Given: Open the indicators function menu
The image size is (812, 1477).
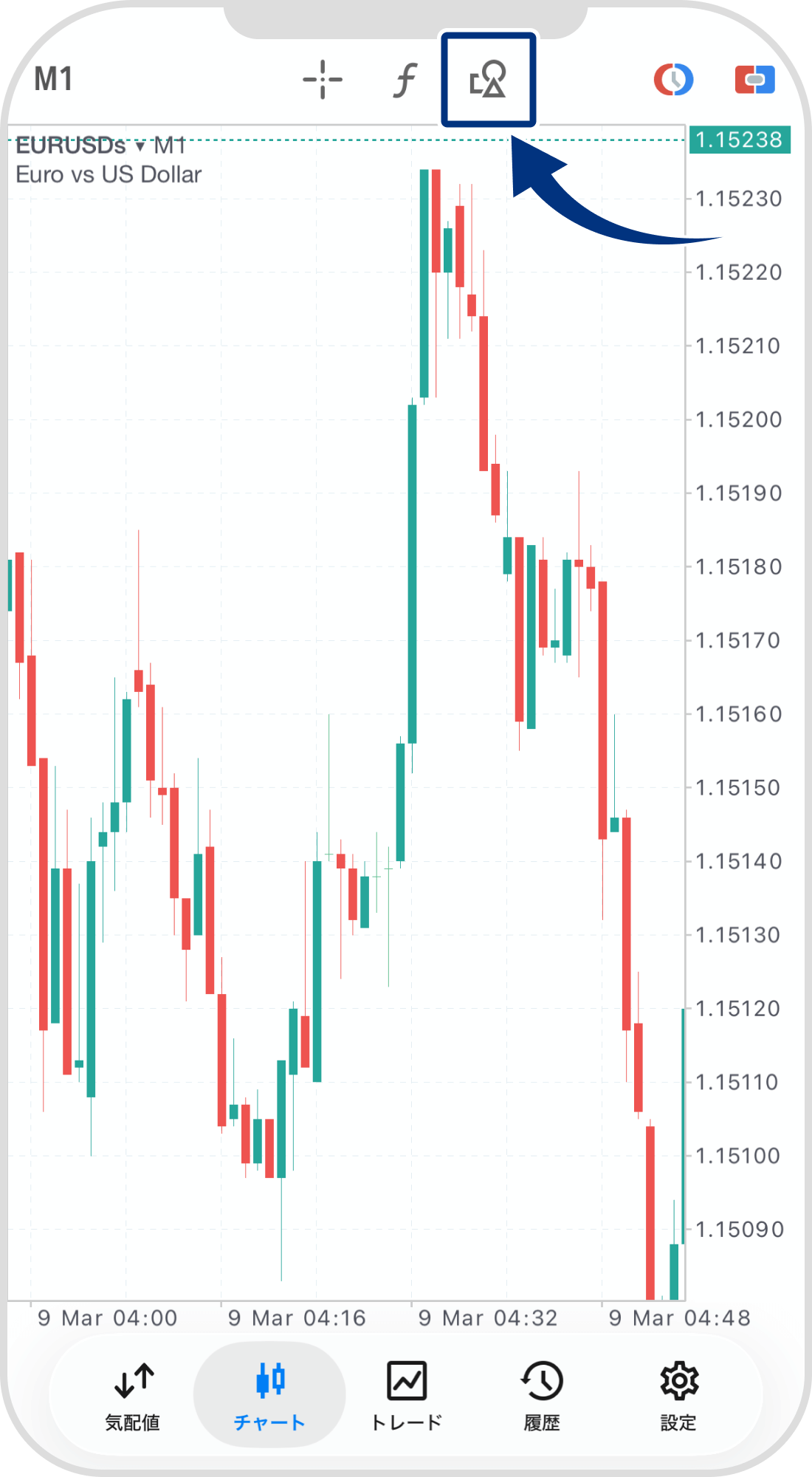Looking at the screenshot, I should tap(405, 80).
